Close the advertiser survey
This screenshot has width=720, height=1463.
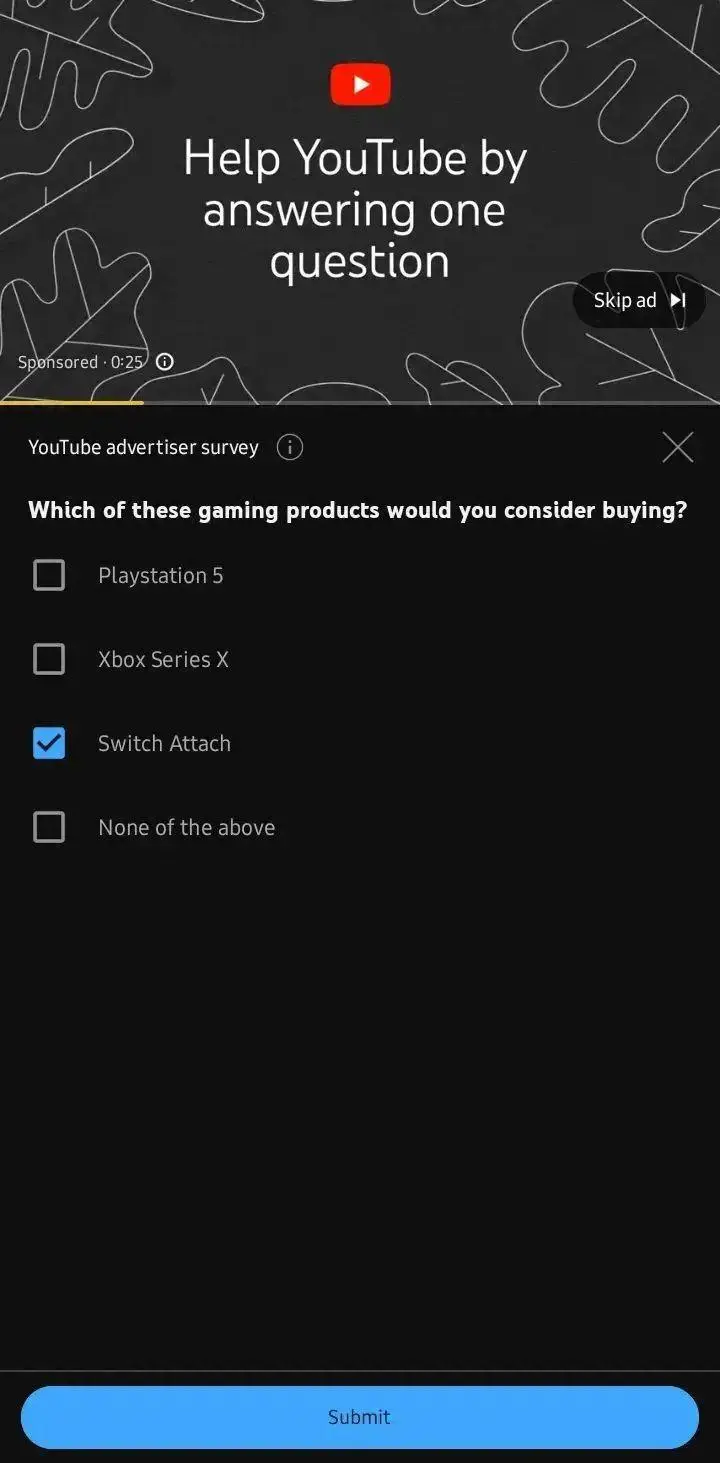(677, 447)
